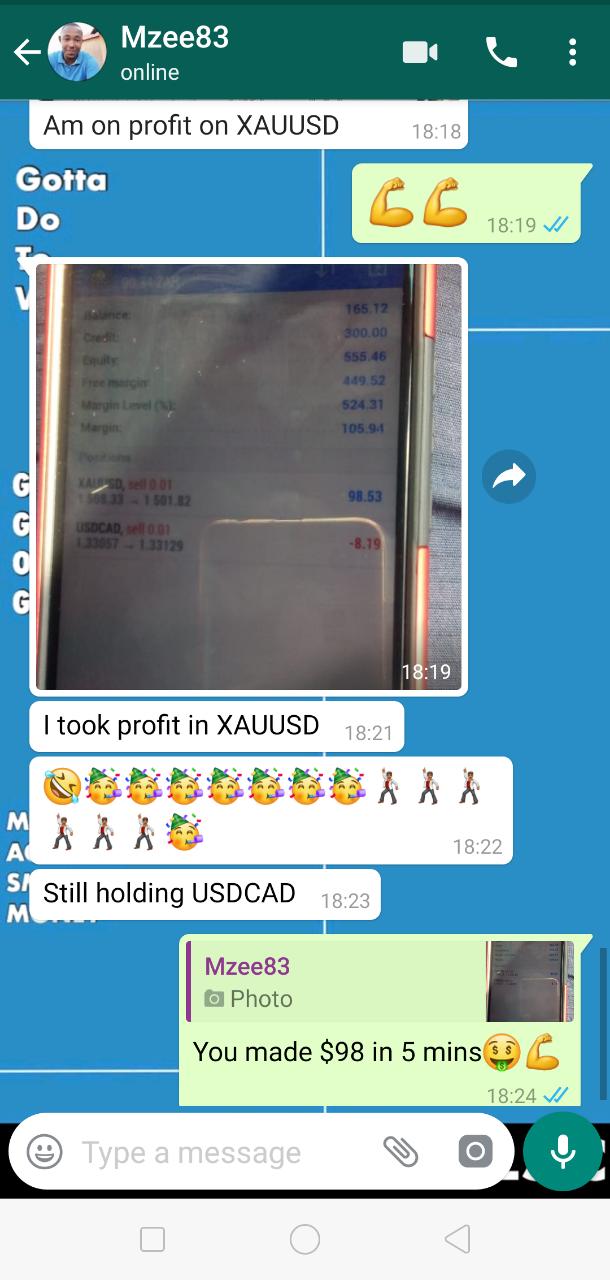Open the camera to send a picture
The width and height of the screenshot is (610, 1280).
475,1152
